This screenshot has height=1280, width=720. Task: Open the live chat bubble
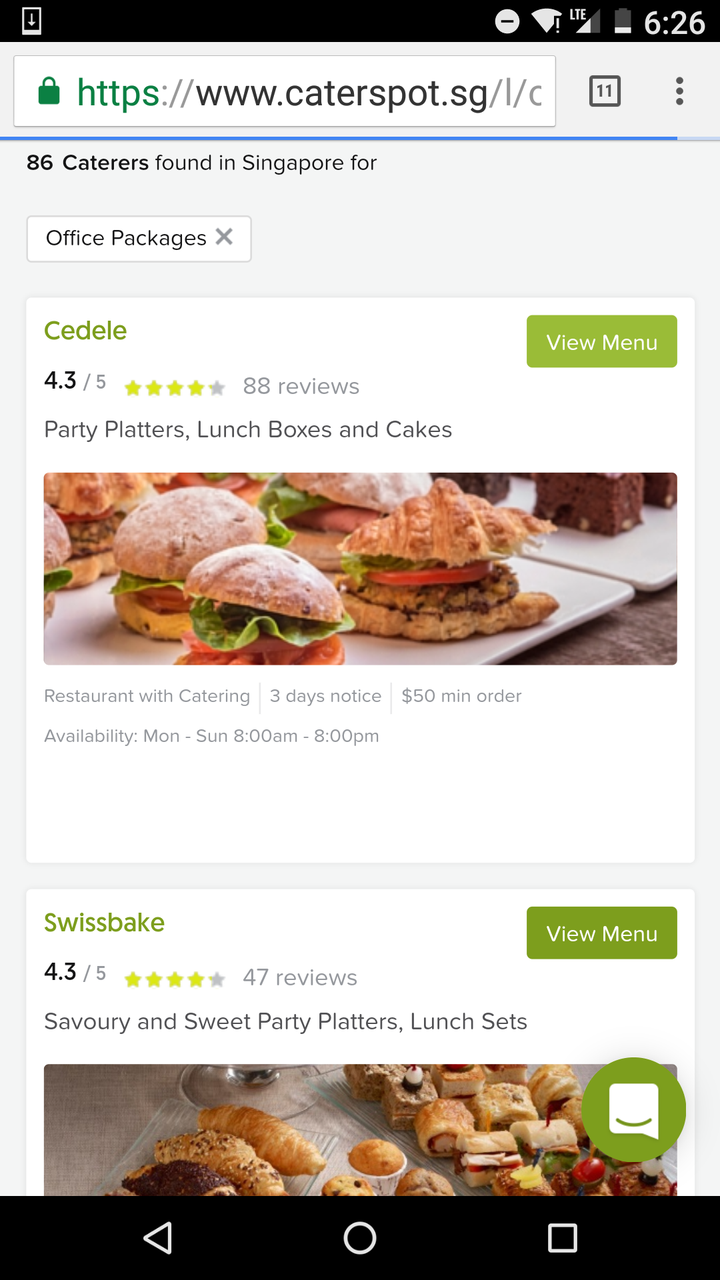point(633,1109)
